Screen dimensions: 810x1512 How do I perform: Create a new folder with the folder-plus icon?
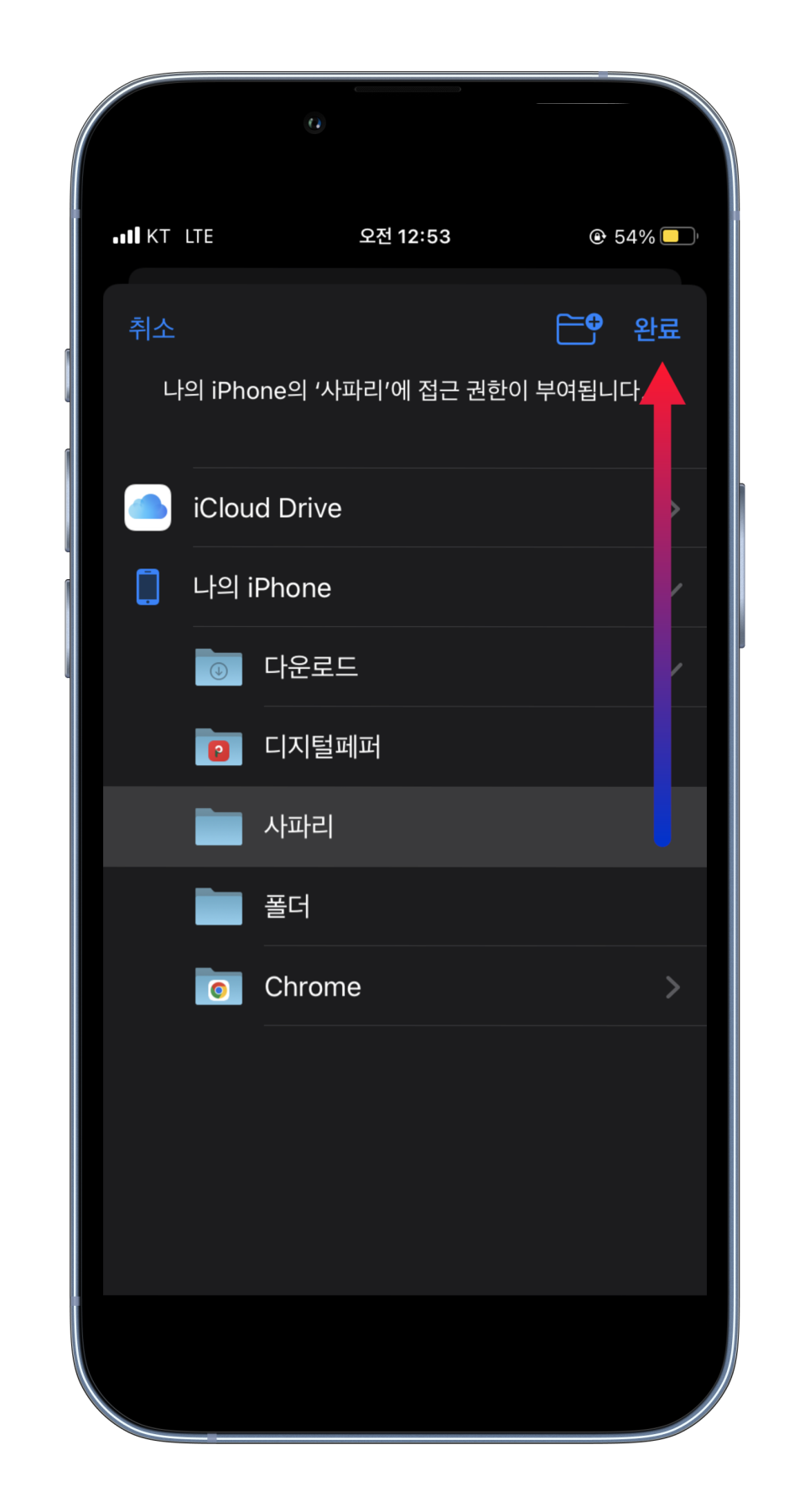(x=579, y=329)
